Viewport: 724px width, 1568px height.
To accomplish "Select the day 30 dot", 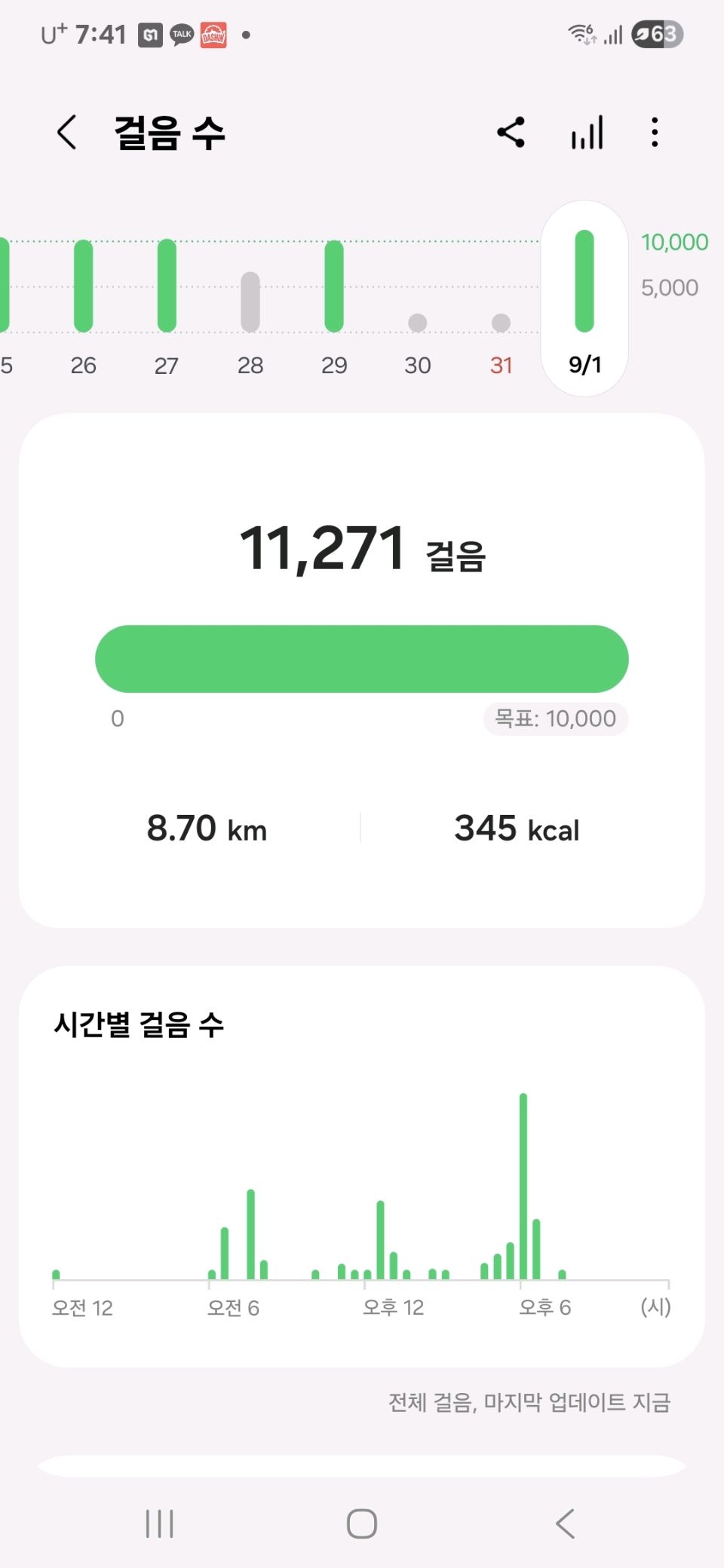I will (417, 323).
